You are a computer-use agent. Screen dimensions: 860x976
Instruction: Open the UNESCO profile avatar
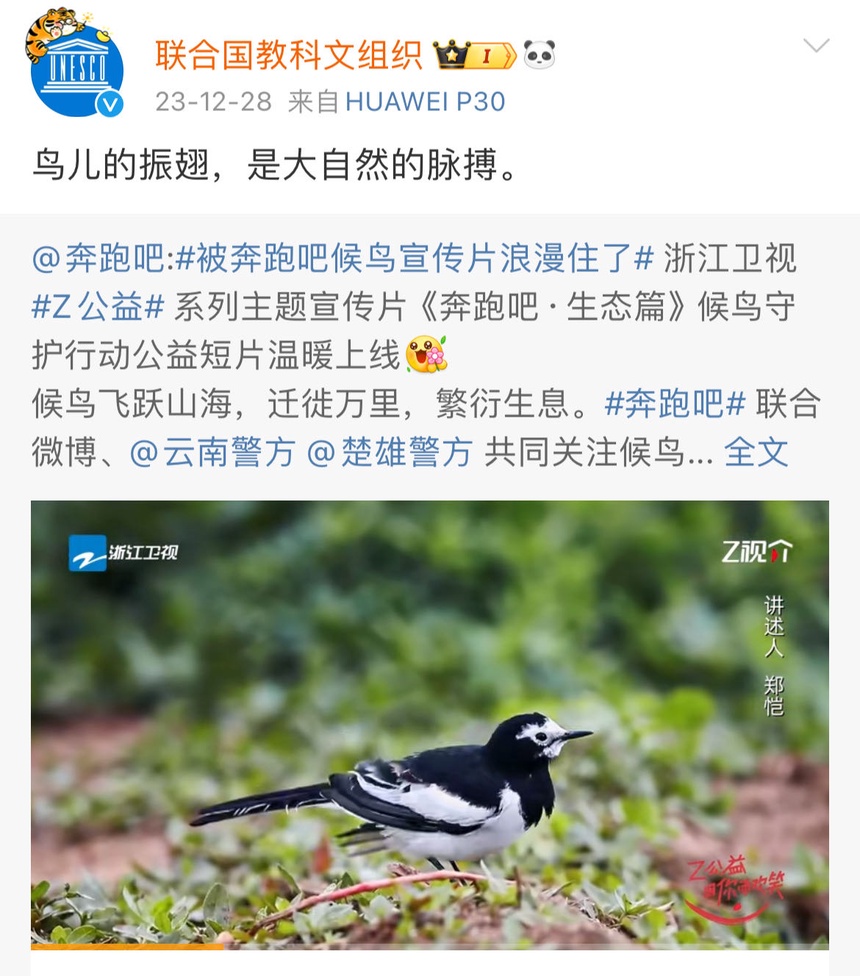click(77, 67)
